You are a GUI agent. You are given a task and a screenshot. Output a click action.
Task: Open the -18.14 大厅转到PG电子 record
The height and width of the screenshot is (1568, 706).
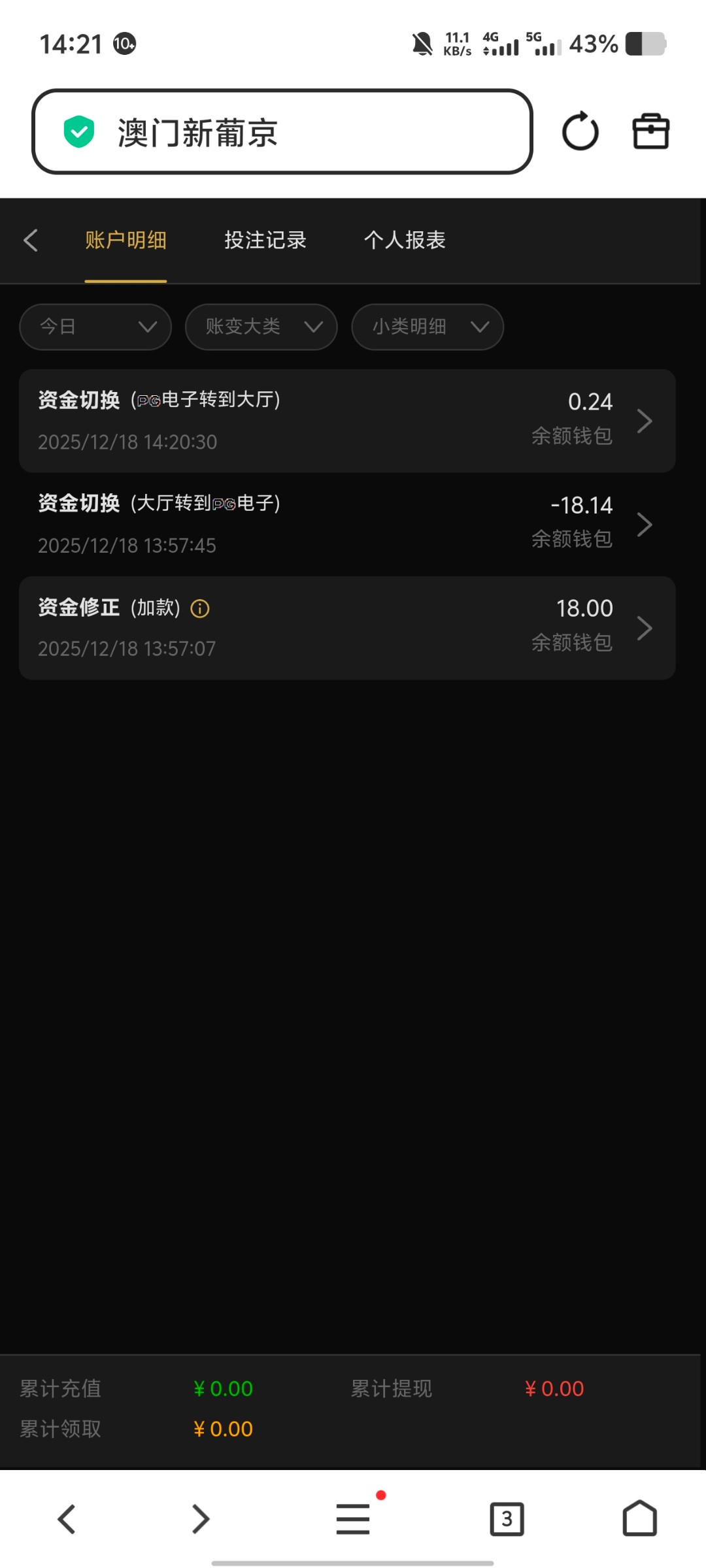[346, 524]
